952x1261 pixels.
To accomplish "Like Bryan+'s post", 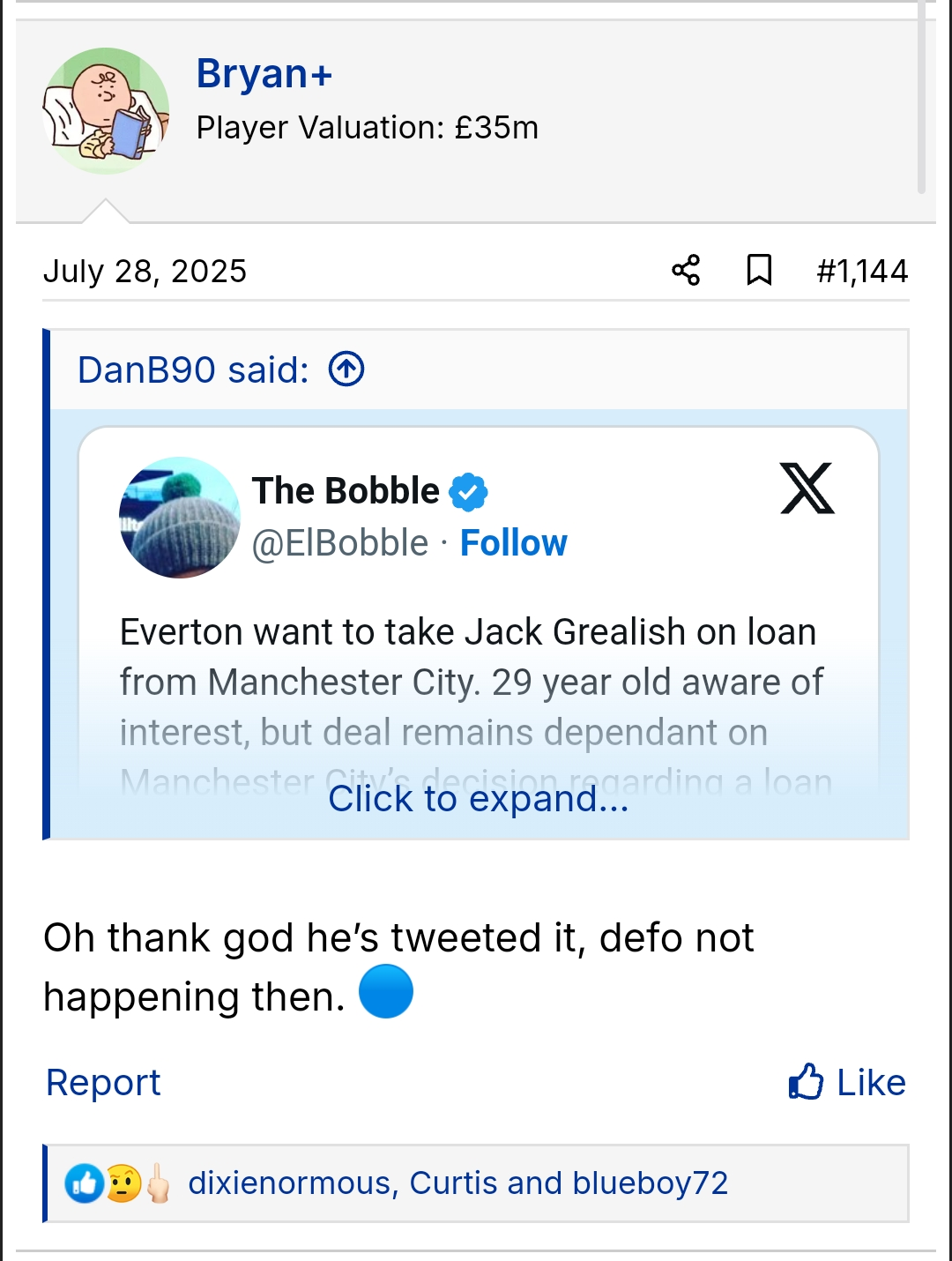I will 847,1082.
